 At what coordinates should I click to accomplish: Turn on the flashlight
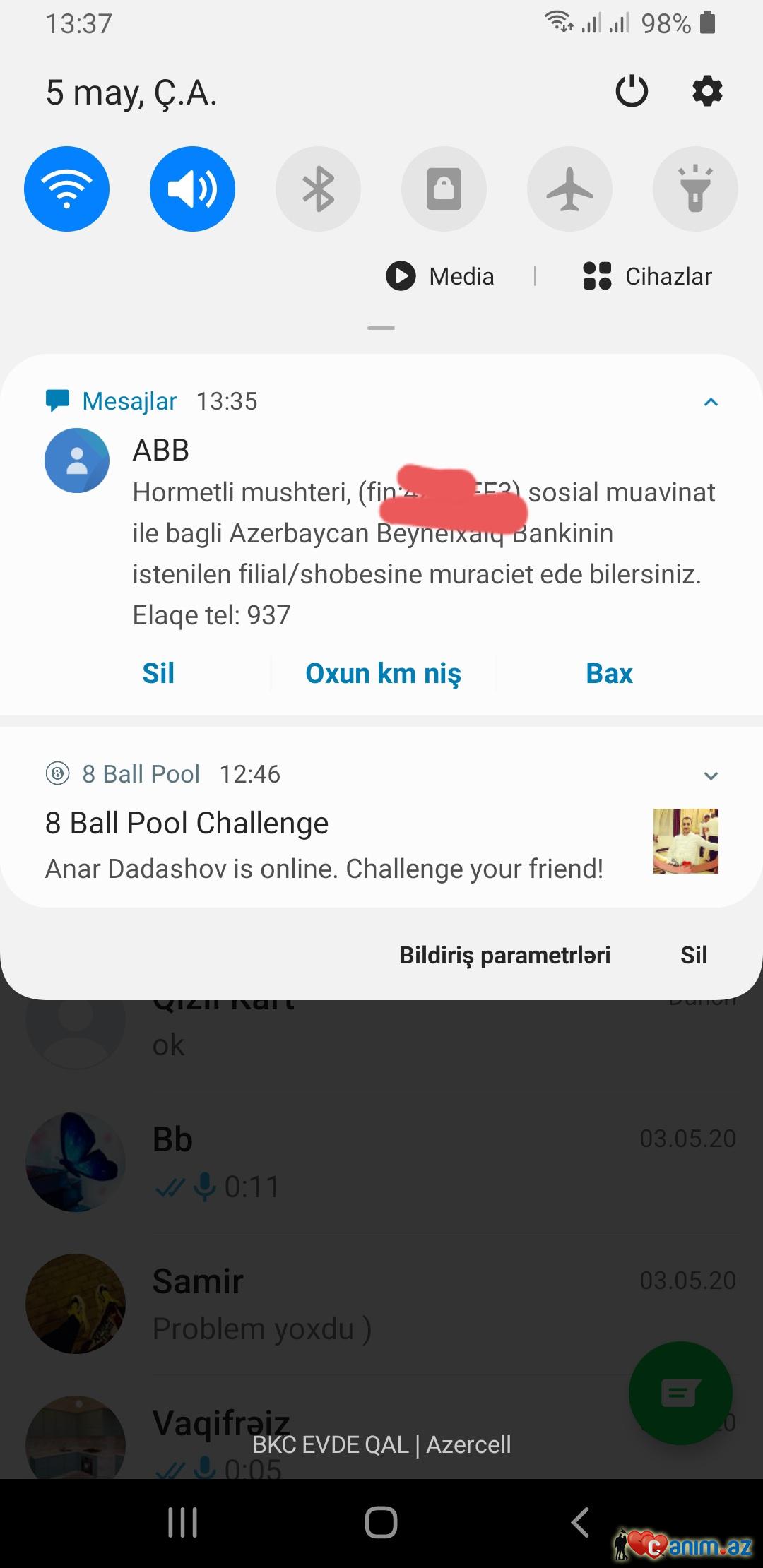tap(695, 189)
